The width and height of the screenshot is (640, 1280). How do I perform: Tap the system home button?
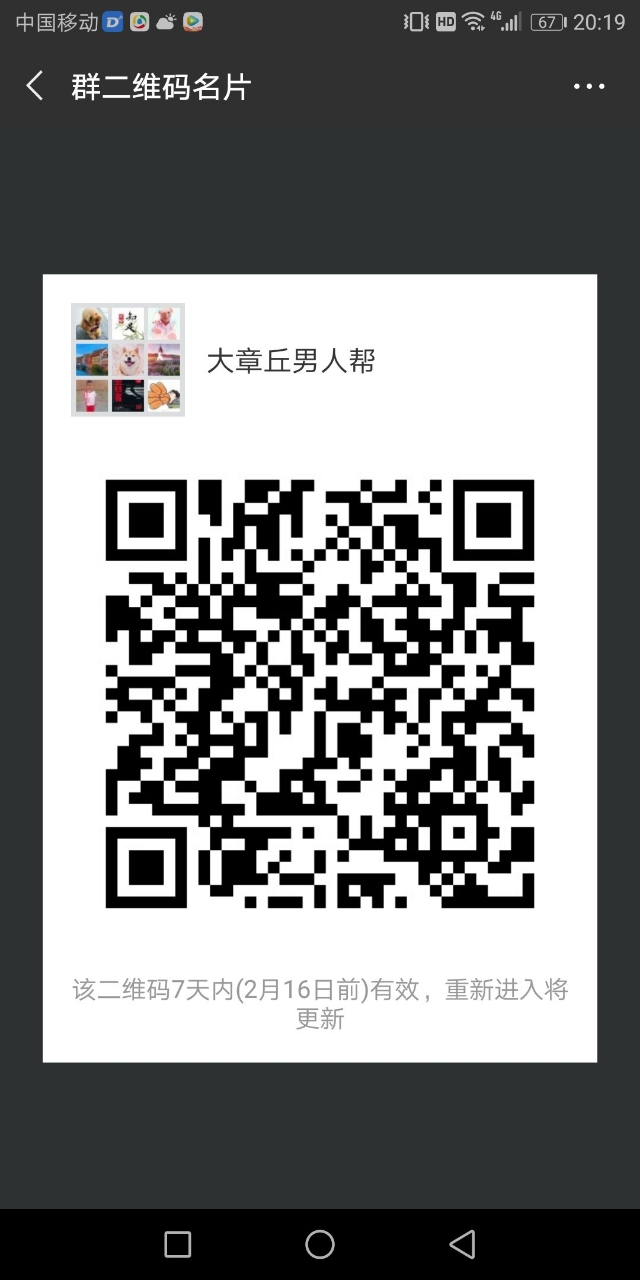tap(320, 1244)
